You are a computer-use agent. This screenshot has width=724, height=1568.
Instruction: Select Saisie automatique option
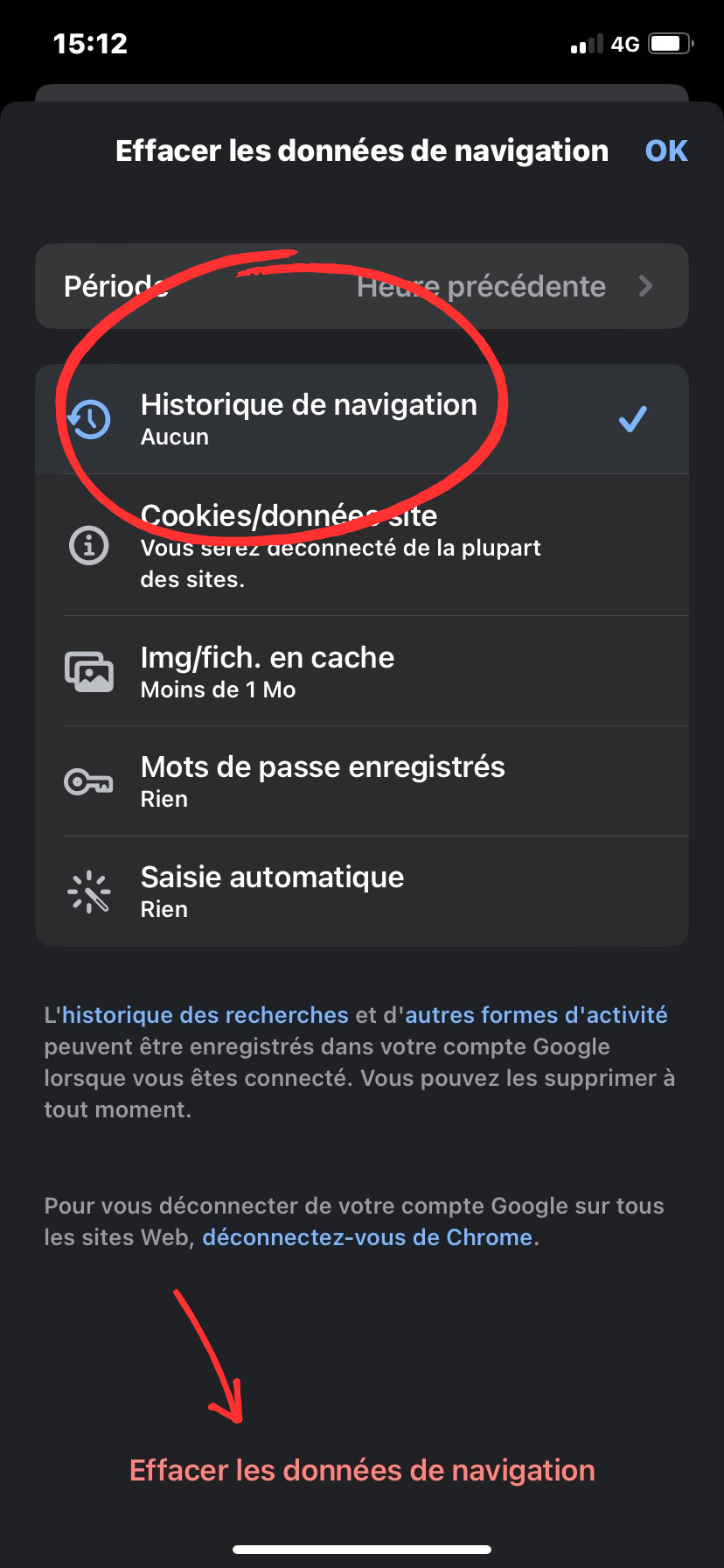click(x=361, y=891)
